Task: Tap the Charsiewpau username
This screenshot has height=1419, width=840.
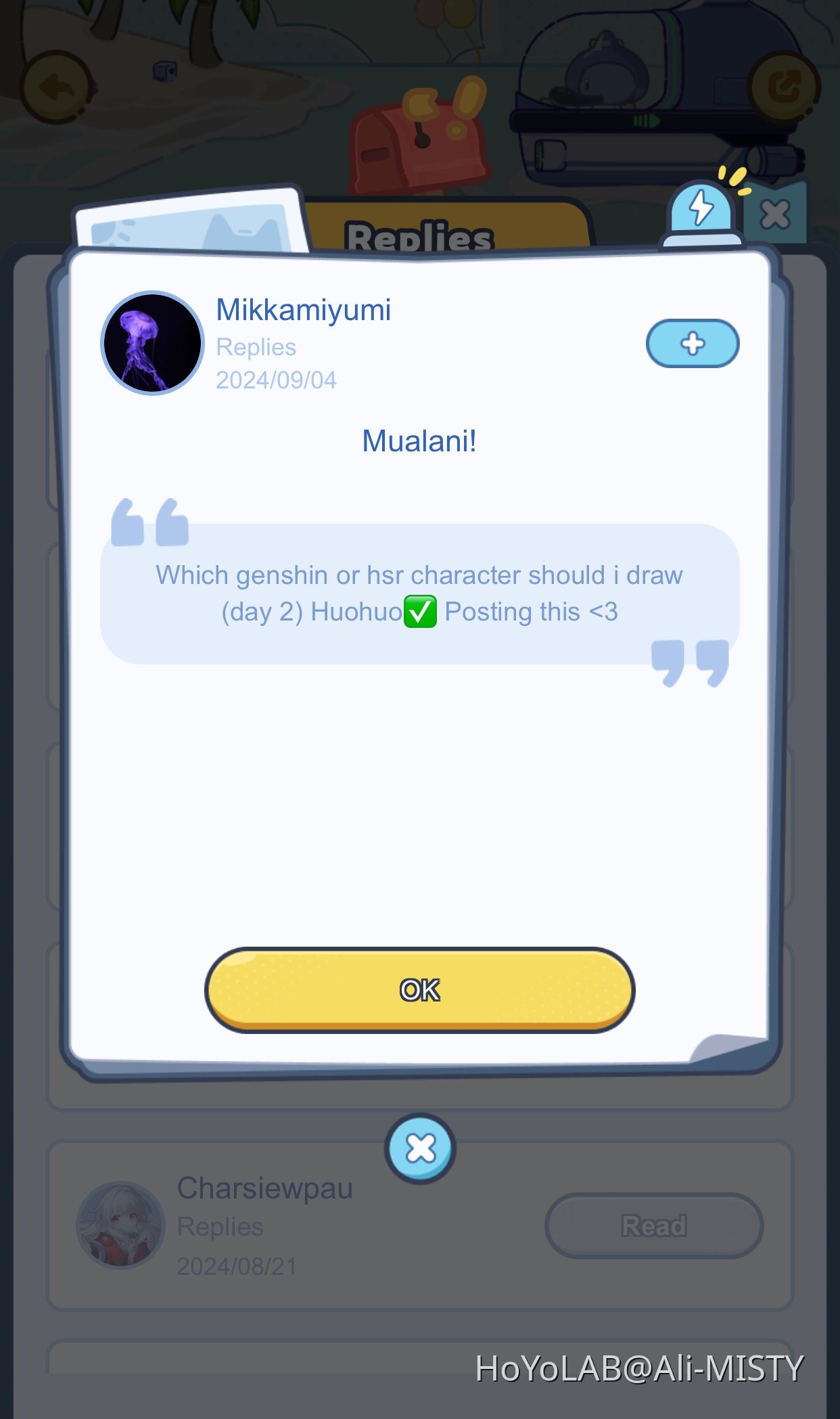Action: (264, 1188)
